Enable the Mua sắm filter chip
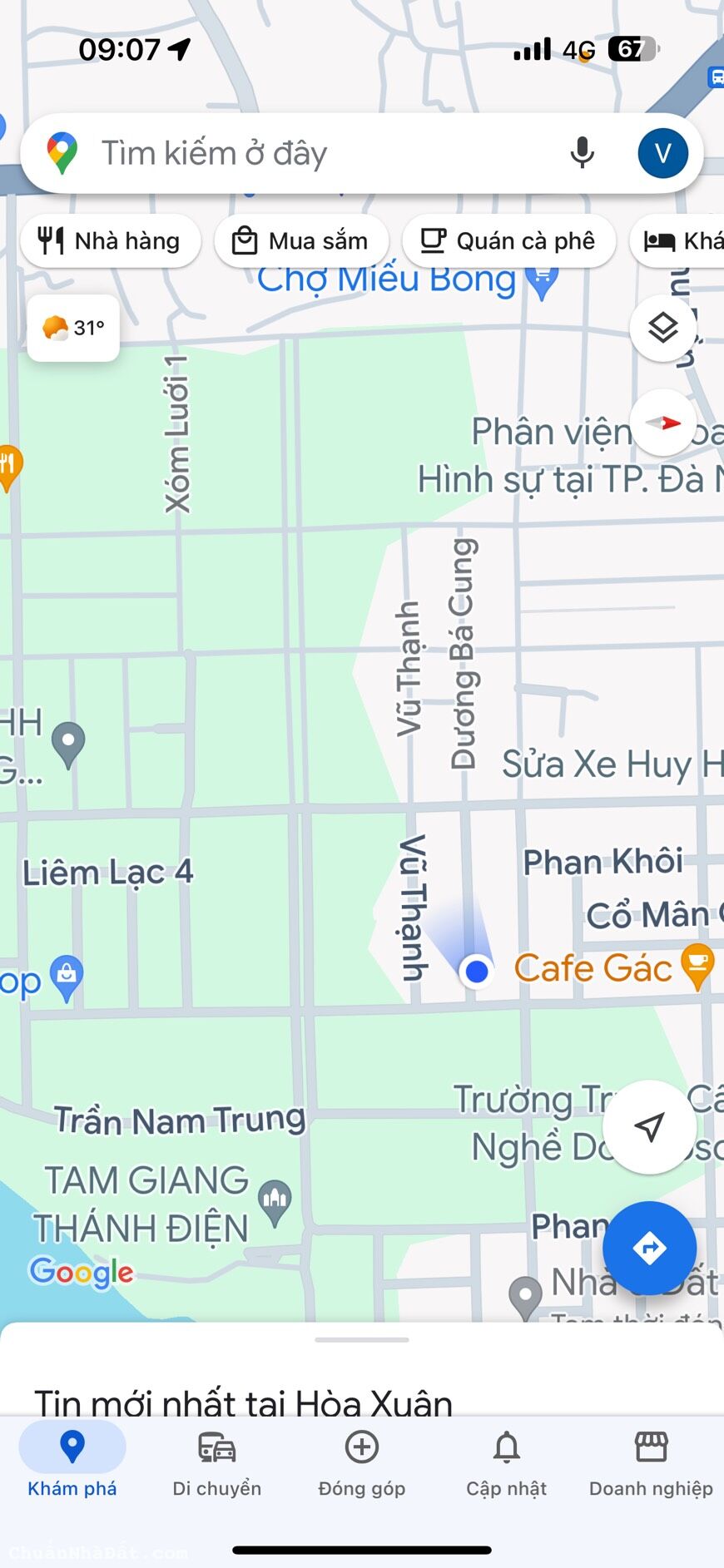Viewport: 724px width, 1568px height. [300, 240]
